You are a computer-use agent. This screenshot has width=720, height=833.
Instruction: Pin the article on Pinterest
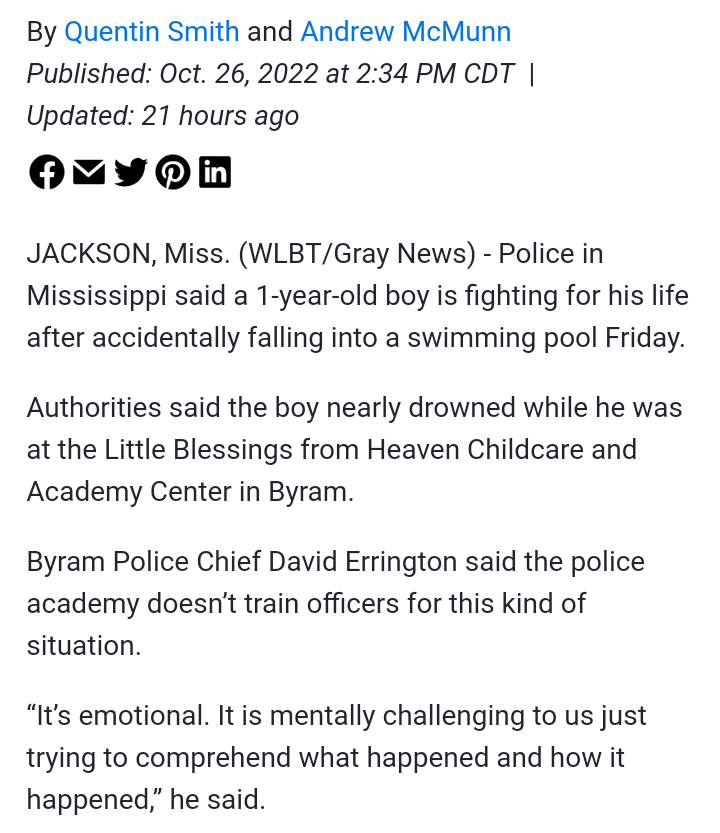tap(173, 173)
